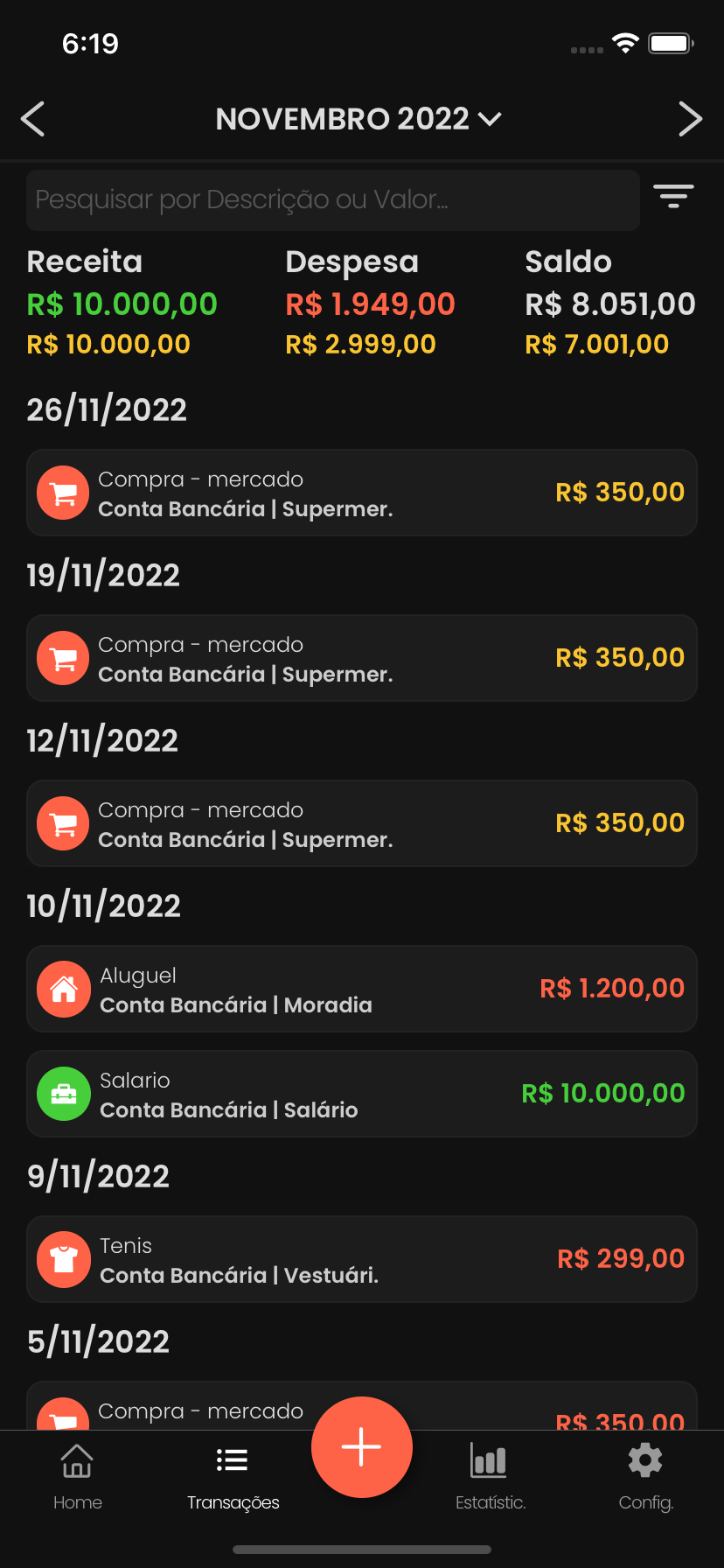724x1568 pixels.
Task: Tap the search by description or value field
Action: (332, 200)
